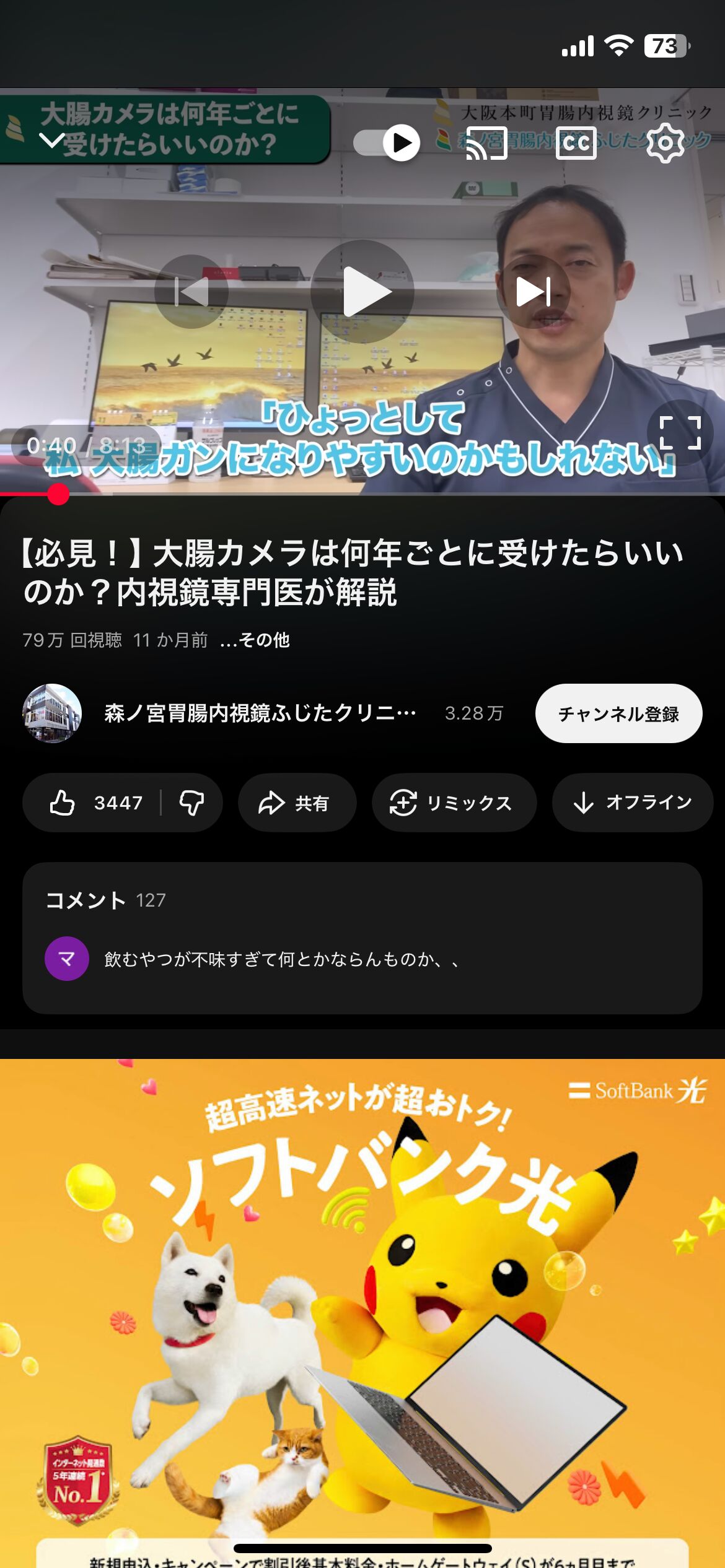Toggle the autoplay switch
This screenshot has width=725, height=1568.
pos(387,143)
